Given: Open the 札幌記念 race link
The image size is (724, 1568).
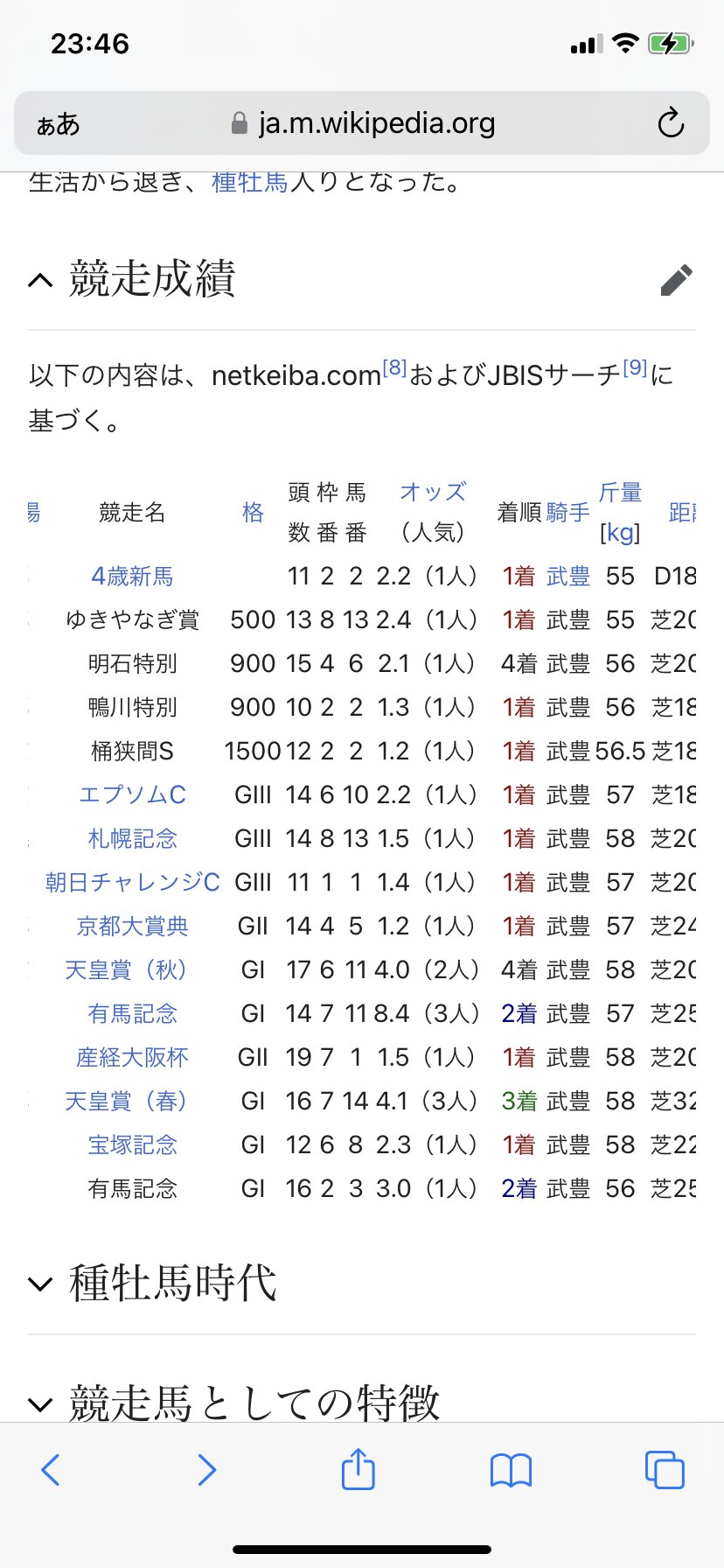Looking at the screenshot, I should pos(132,838).
